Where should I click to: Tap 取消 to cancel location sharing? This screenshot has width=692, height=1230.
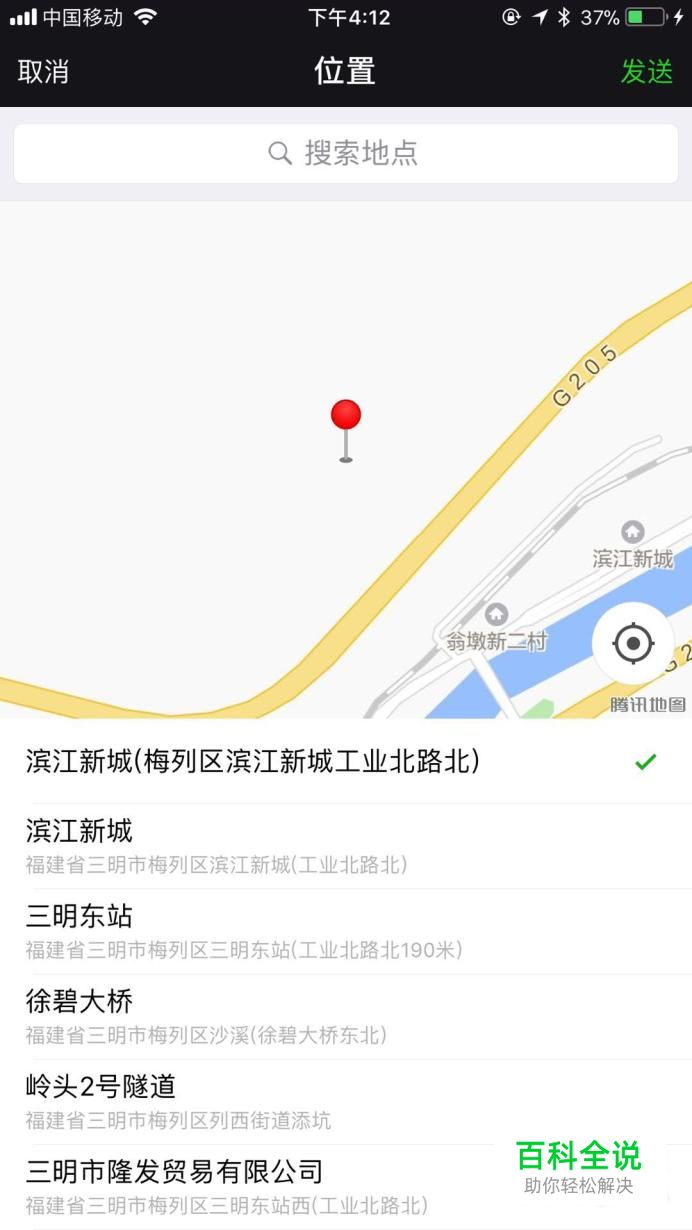point(43,72)
